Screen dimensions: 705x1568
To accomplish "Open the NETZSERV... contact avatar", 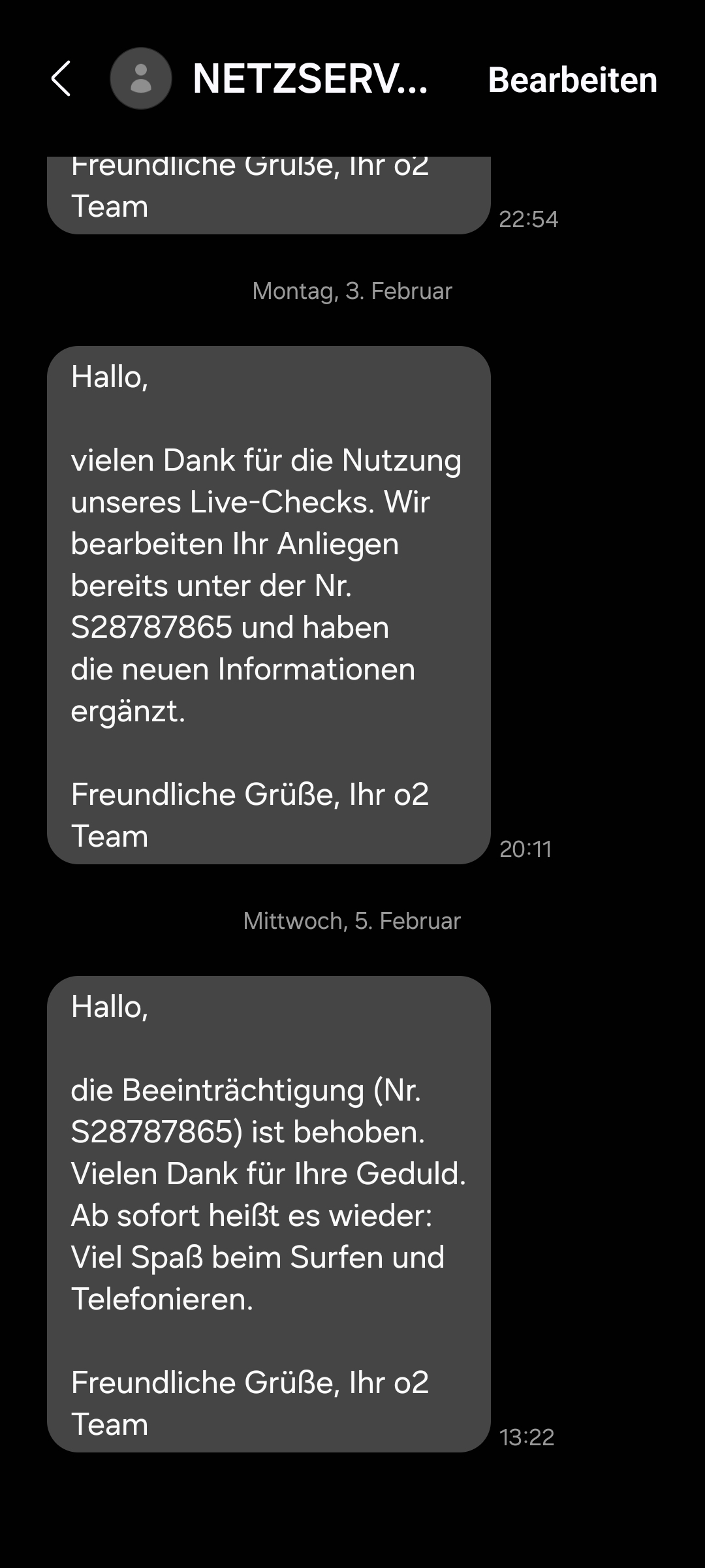I will 141,79.
